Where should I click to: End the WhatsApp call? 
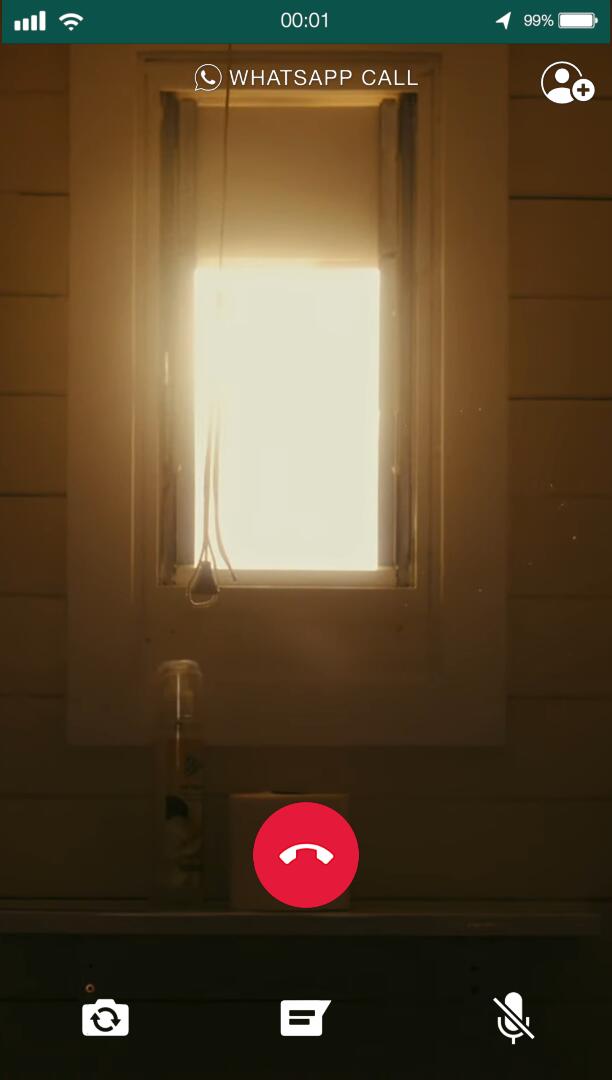coord(306,855)
